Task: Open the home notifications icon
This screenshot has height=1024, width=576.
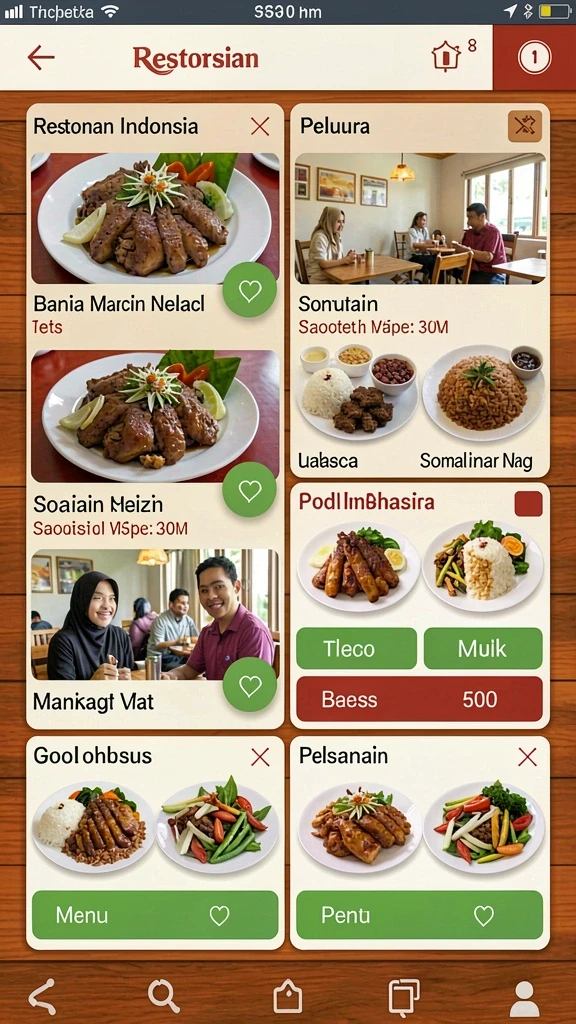Action: 447,57
